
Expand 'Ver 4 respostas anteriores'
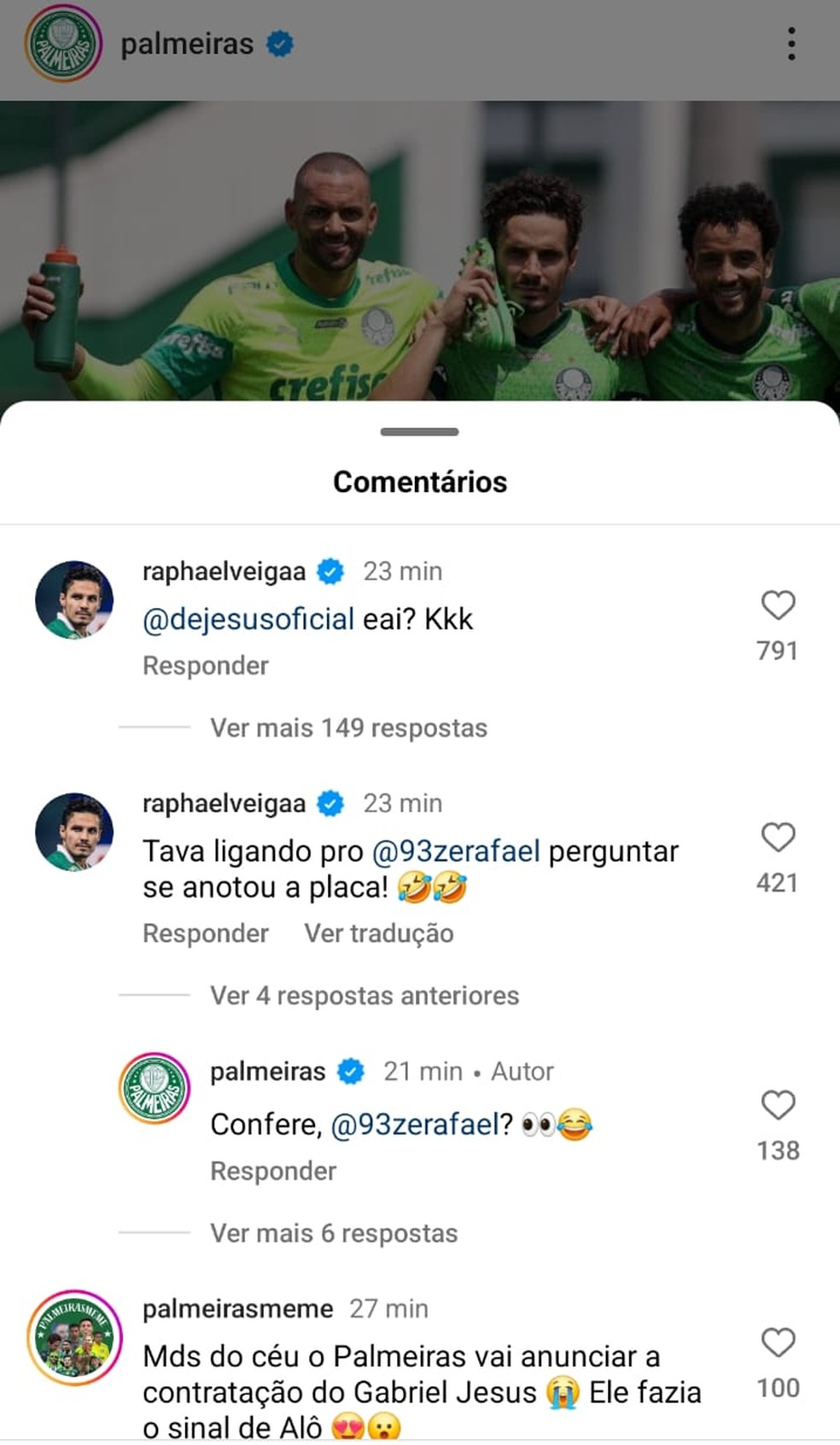point(361,996)
